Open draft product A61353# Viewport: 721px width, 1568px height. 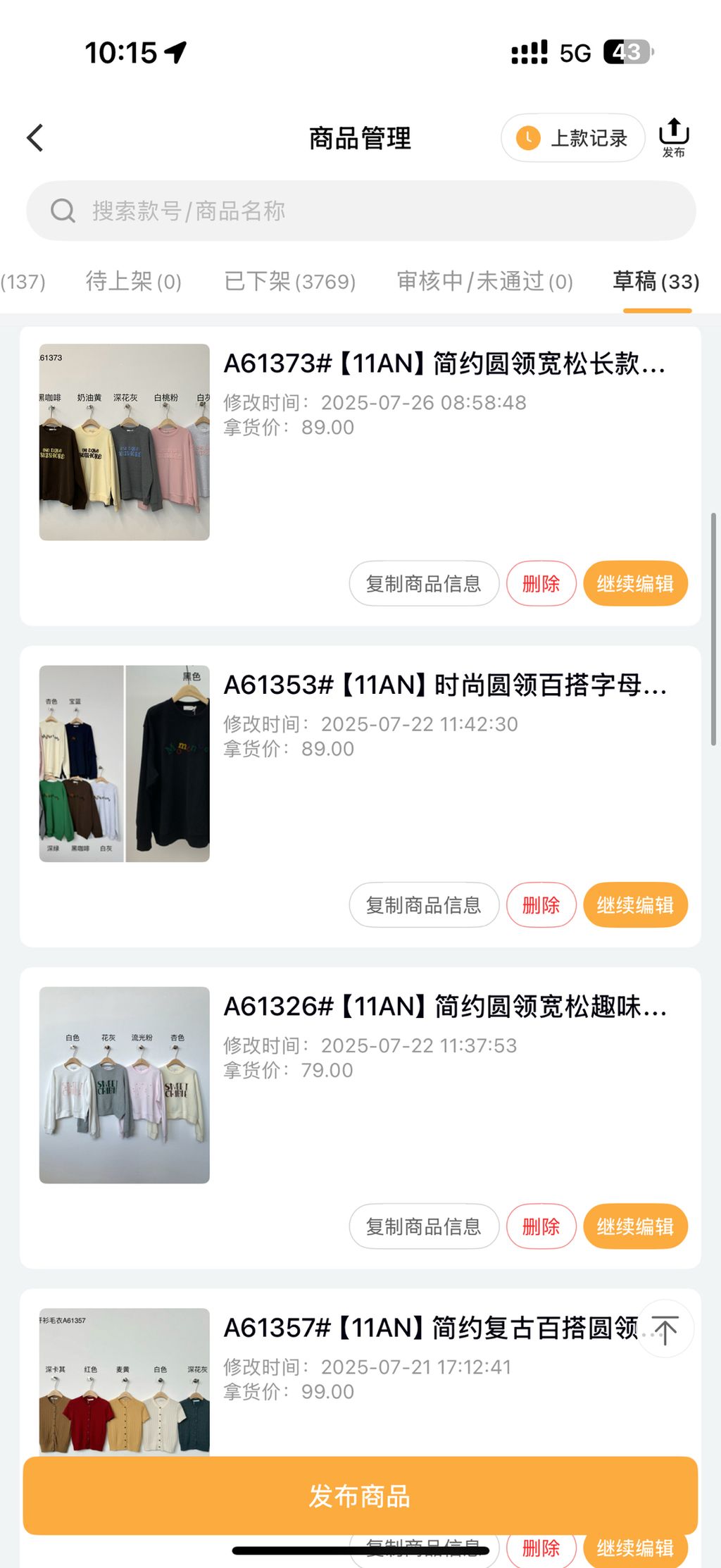[445, 685]
